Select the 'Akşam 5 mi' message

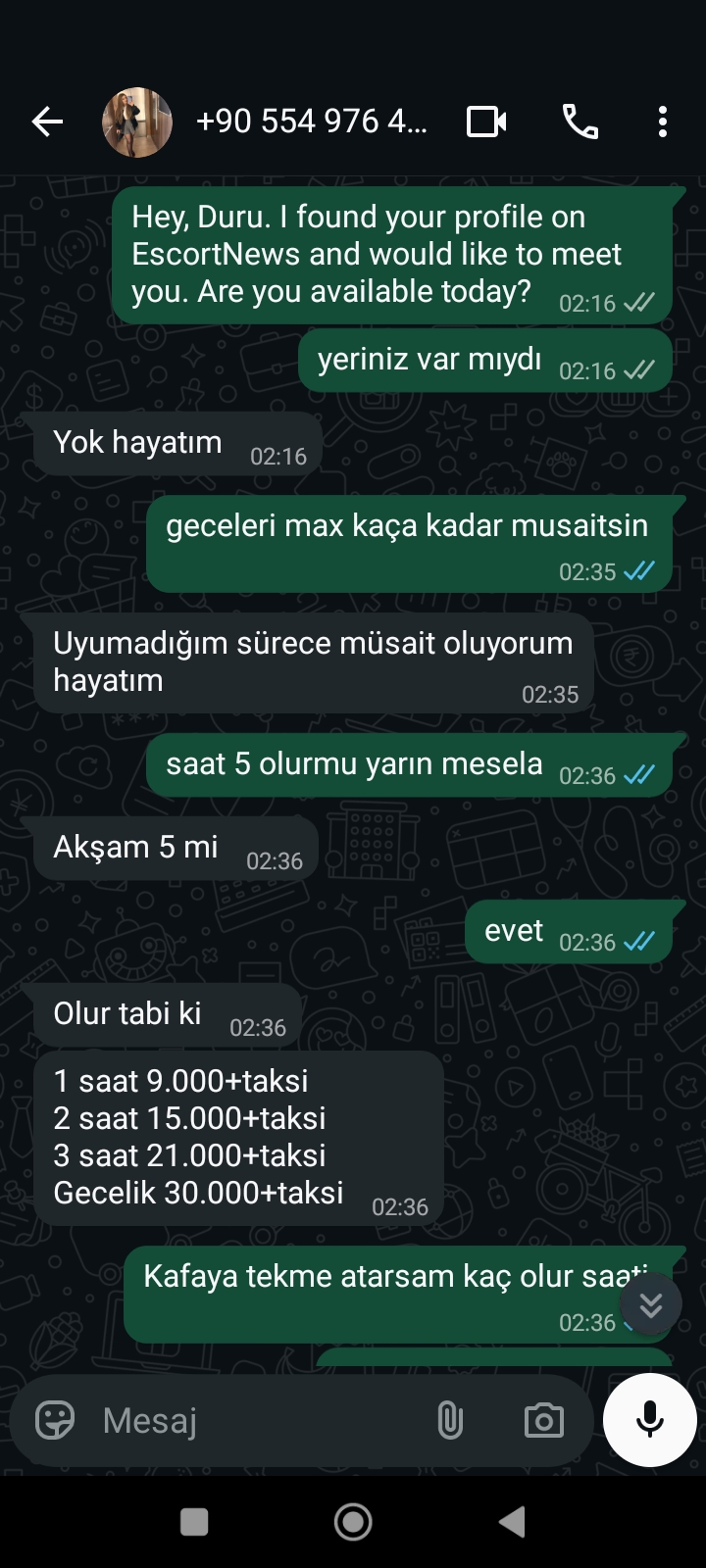point(176,846)
